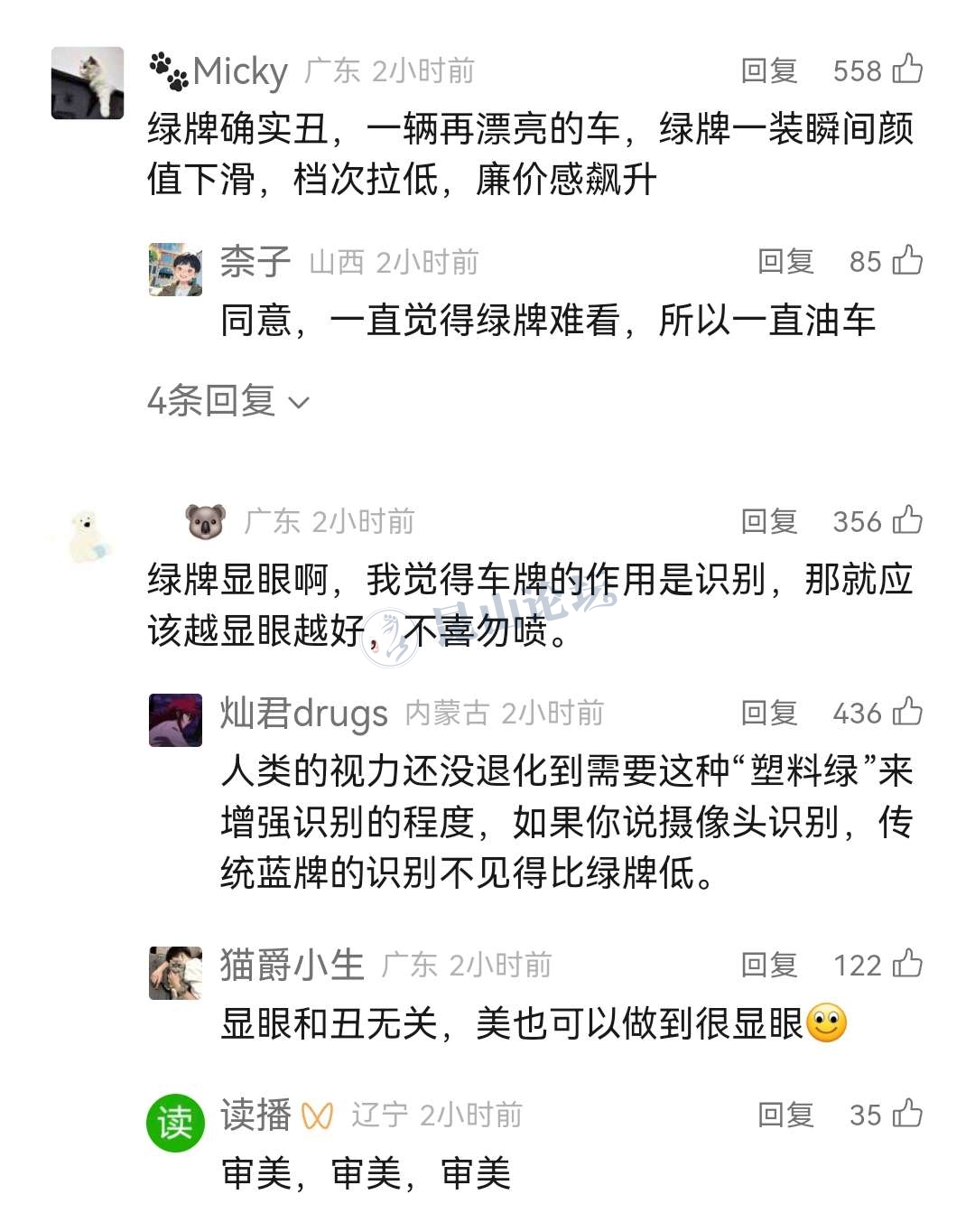Reply to 猫爵小生's comment
Image resolution: width=975 pixels, height=1232 pixels.
(x=769, y=965)
